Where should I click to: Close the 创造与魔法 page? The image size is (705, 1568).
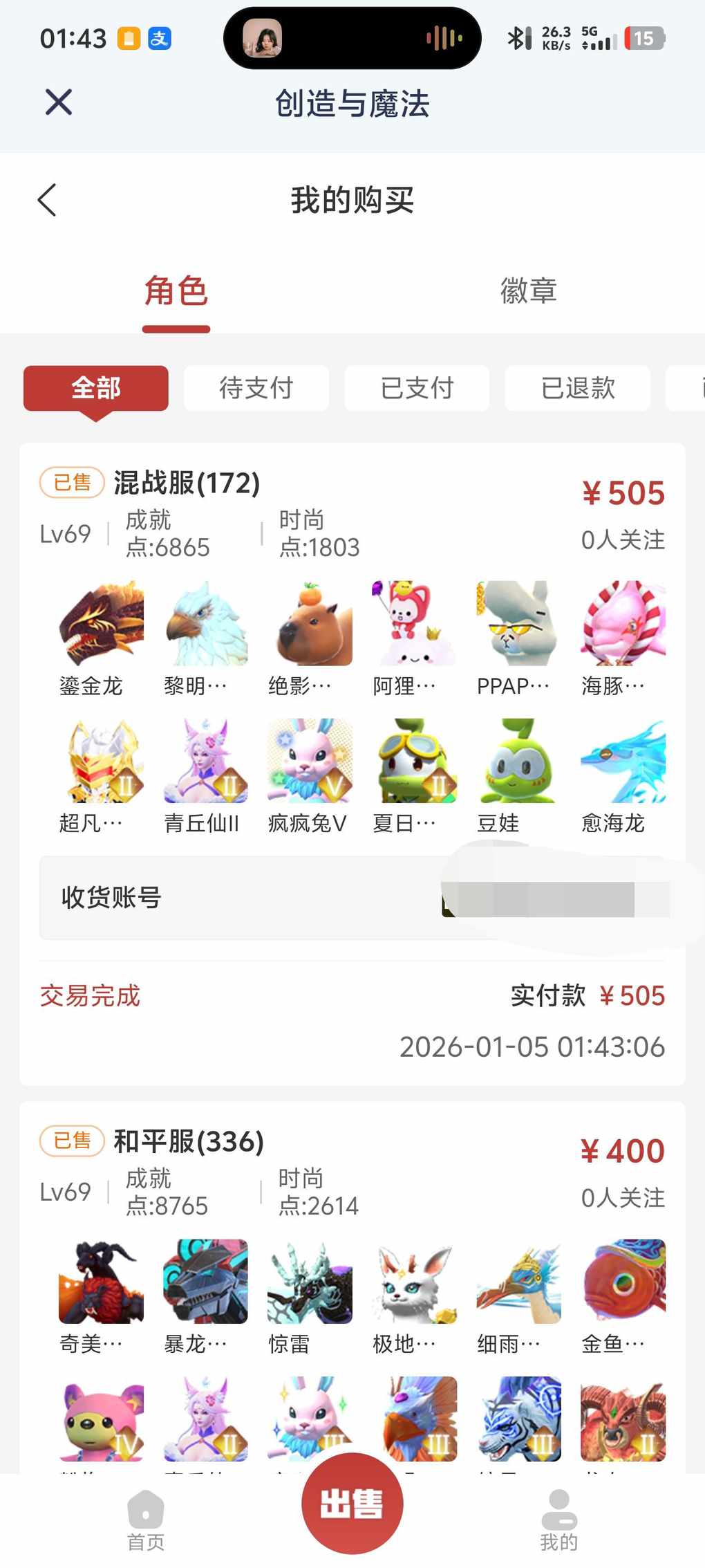click(59, 102)
